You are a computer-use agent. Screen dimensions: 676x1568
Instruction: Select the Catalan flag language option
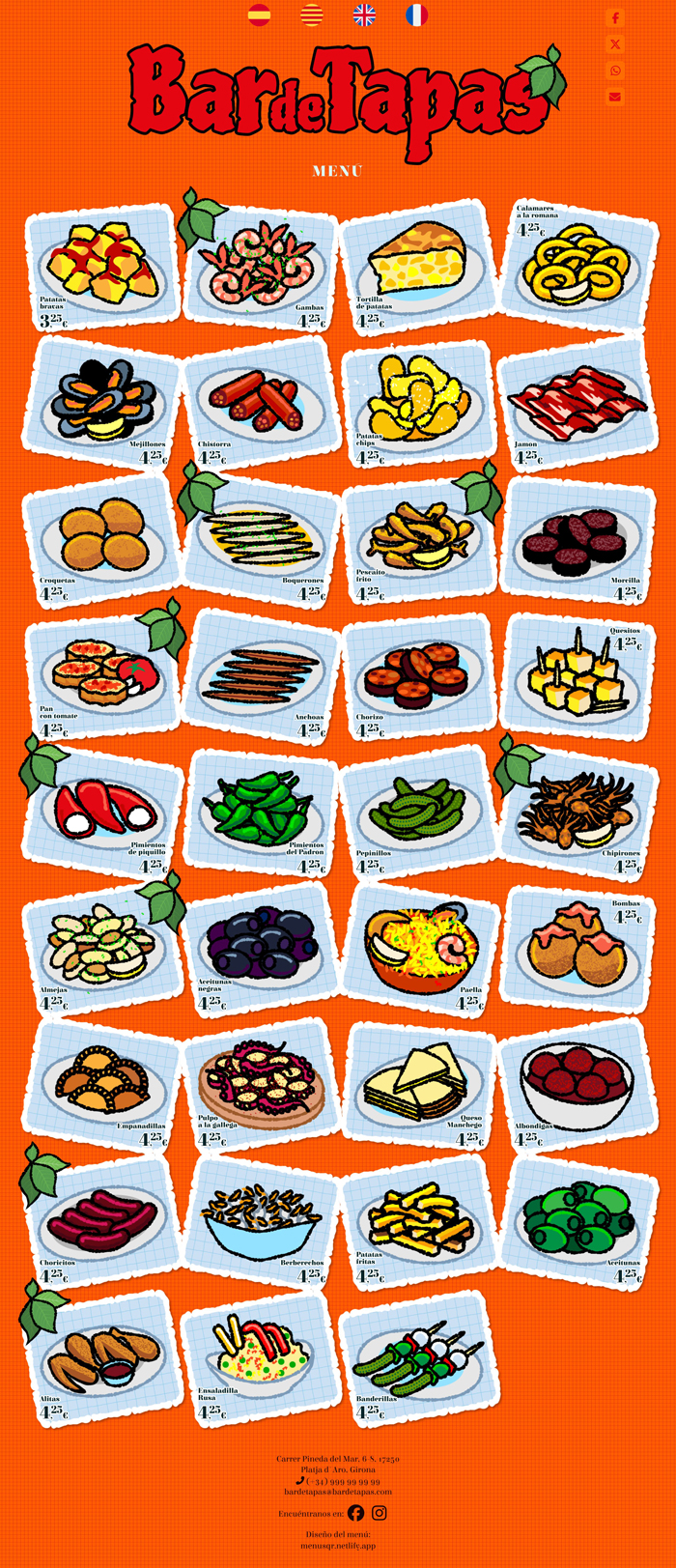(x=311, y=14)
